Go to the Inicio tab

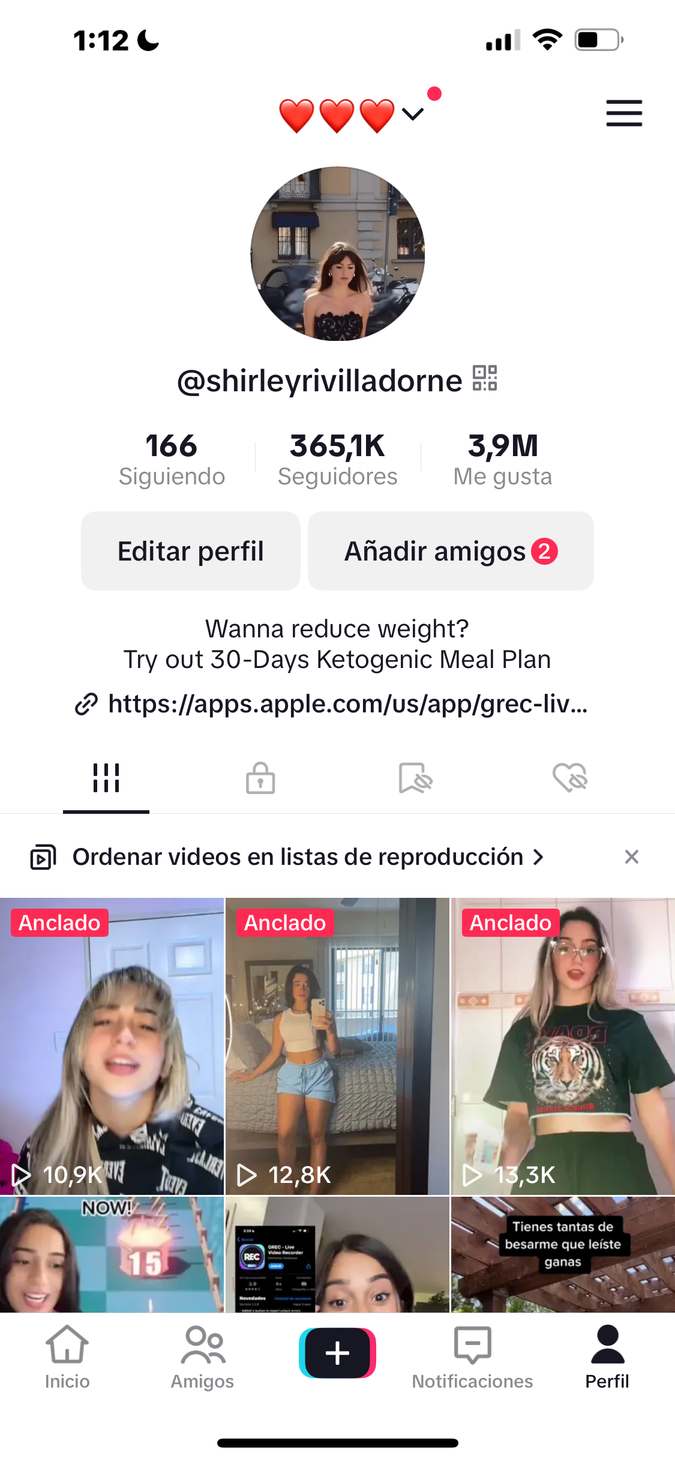(x=67, y=1357)
